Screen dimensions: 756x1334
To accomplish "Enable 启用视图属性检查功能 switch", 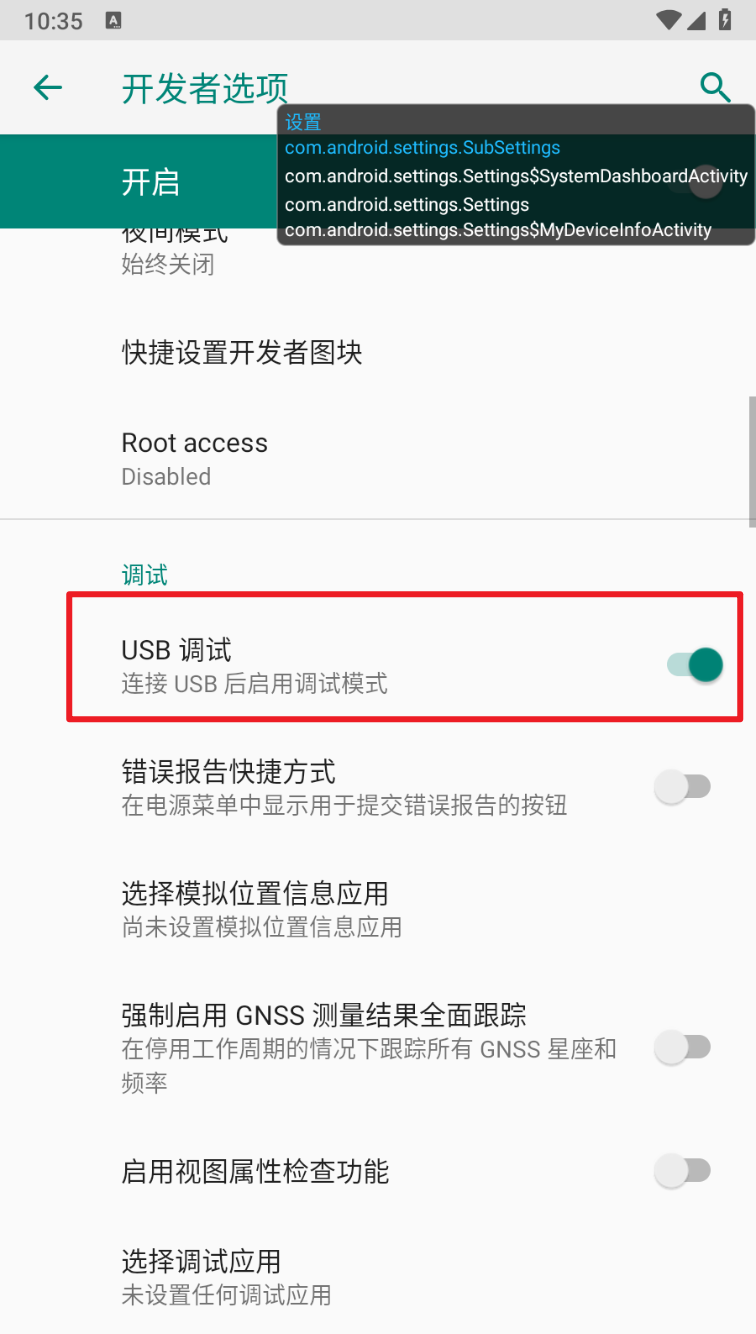I will pyautogui.click(x=683, y=1170).
